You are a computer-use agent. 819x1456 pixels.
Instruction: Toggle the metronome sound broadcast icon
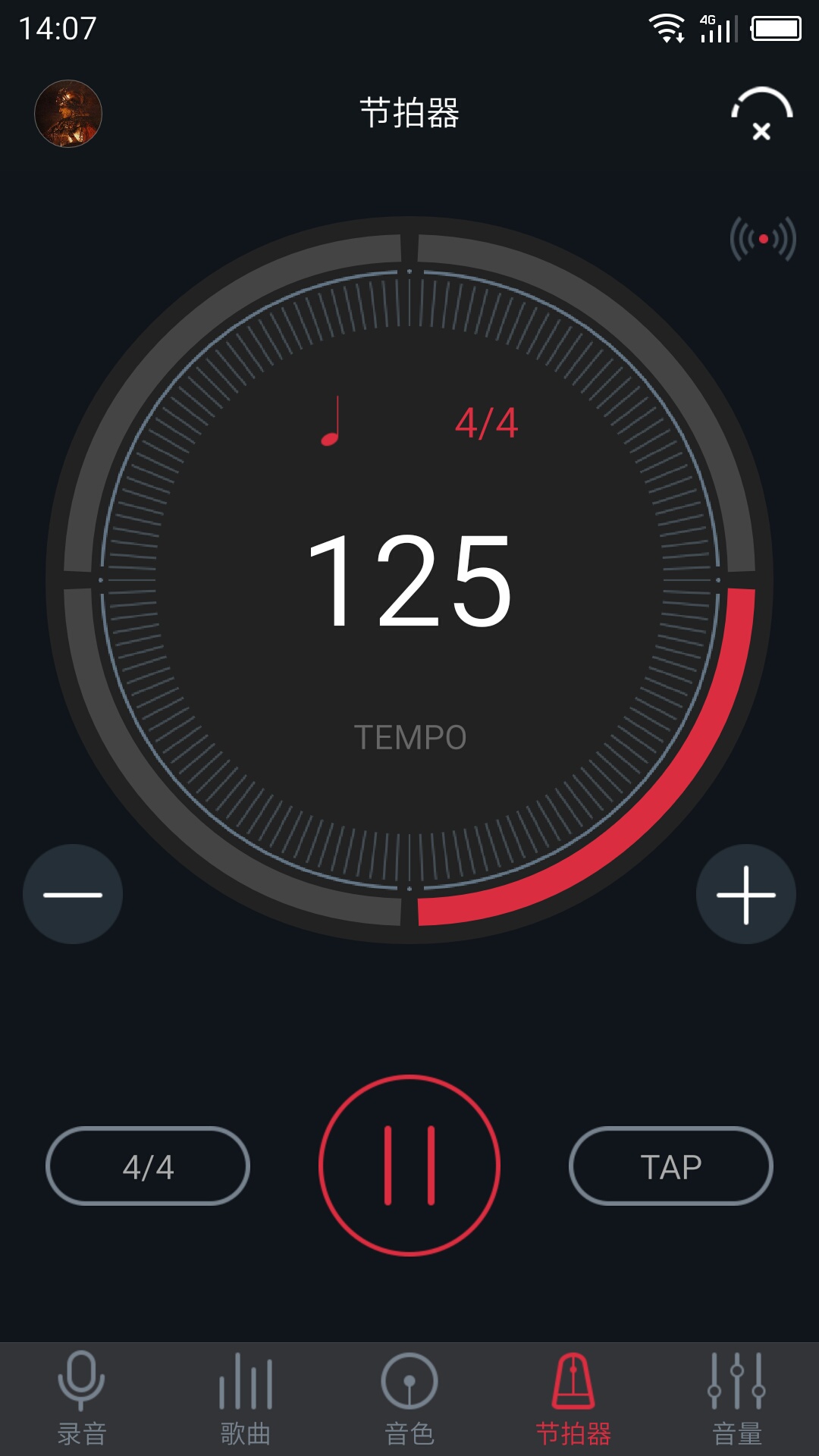click(x=763, y=239)
